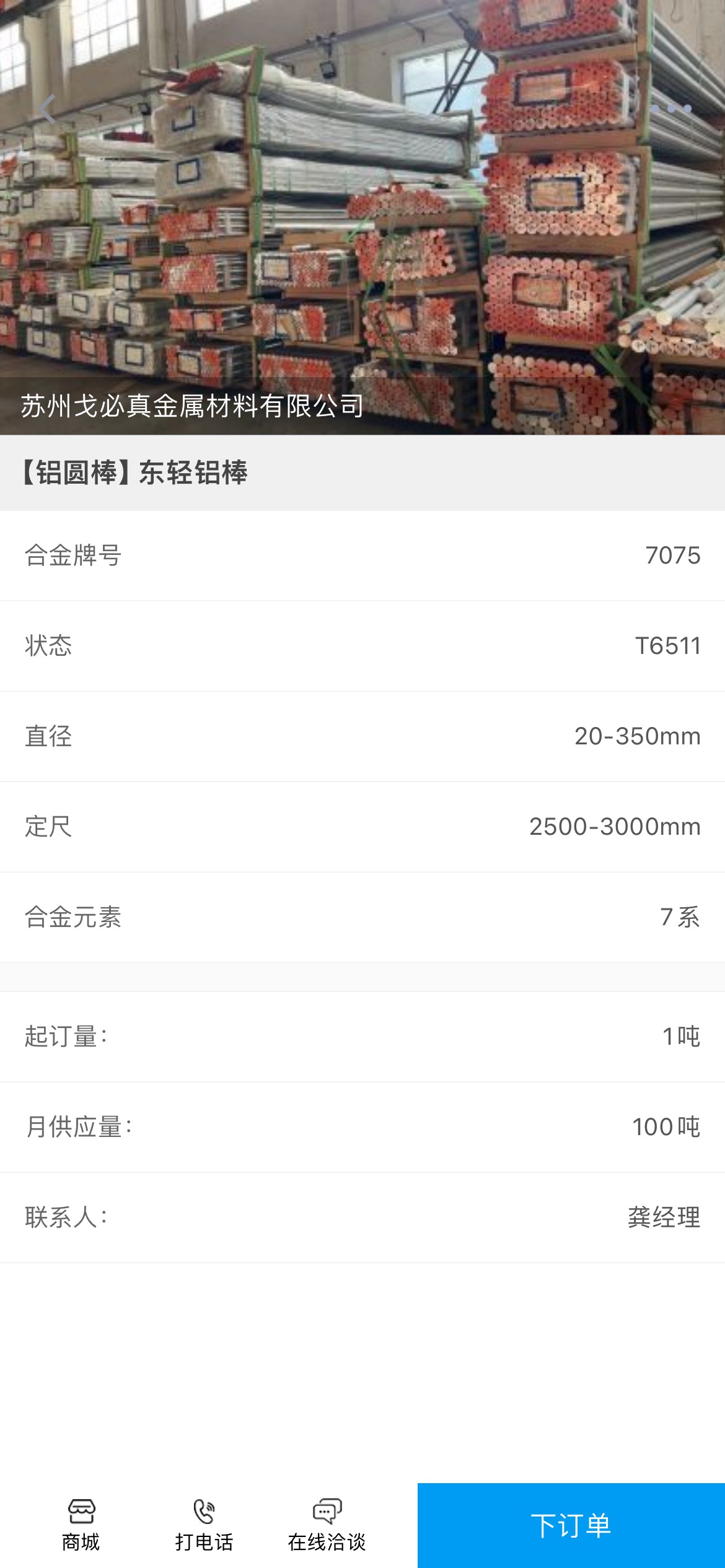
Task: Open the three-dot overflow menu
Action: tap(671, 109)
